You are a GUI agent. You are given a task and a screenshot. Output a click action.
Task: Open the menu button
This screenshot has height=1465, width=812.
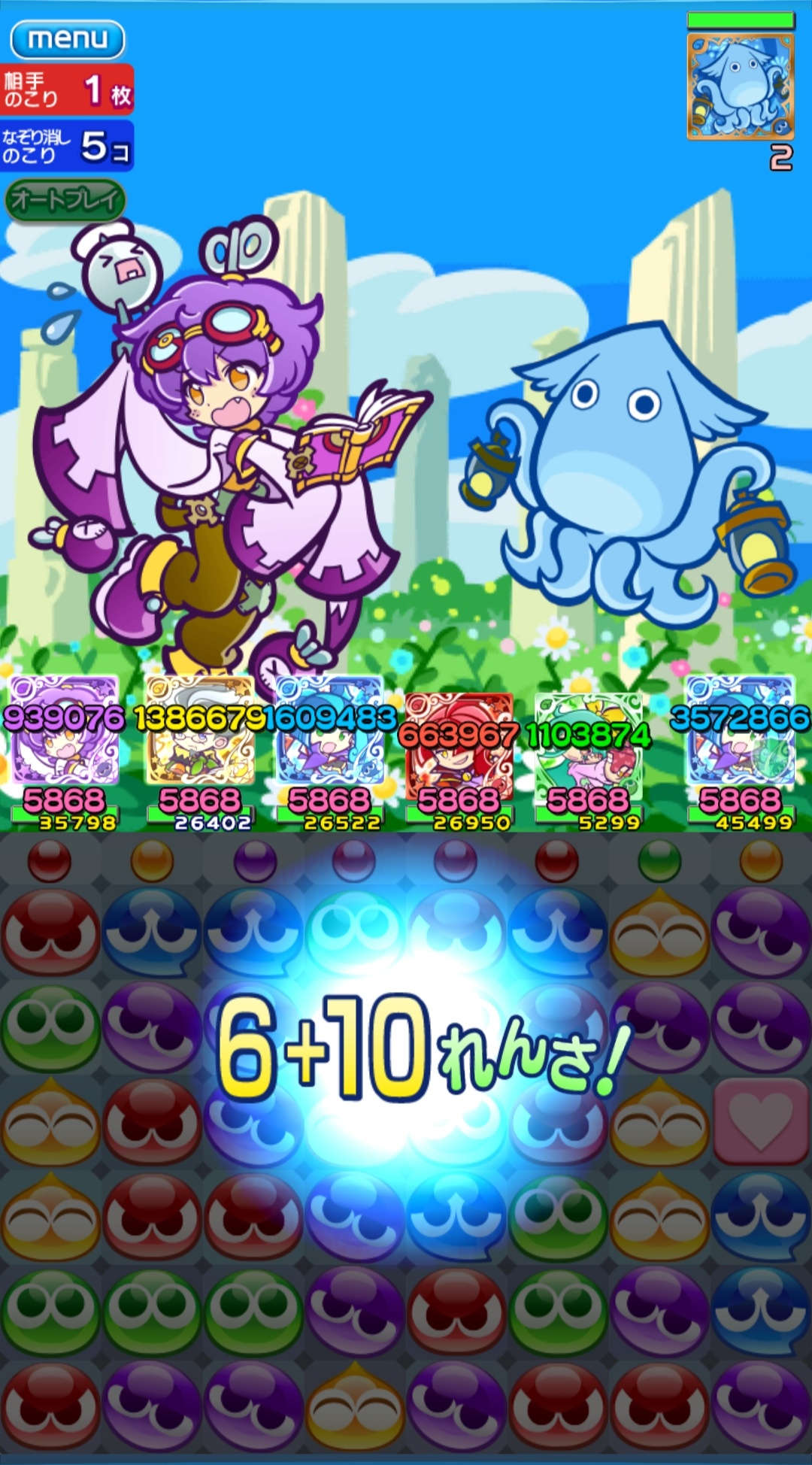(67, 39)
